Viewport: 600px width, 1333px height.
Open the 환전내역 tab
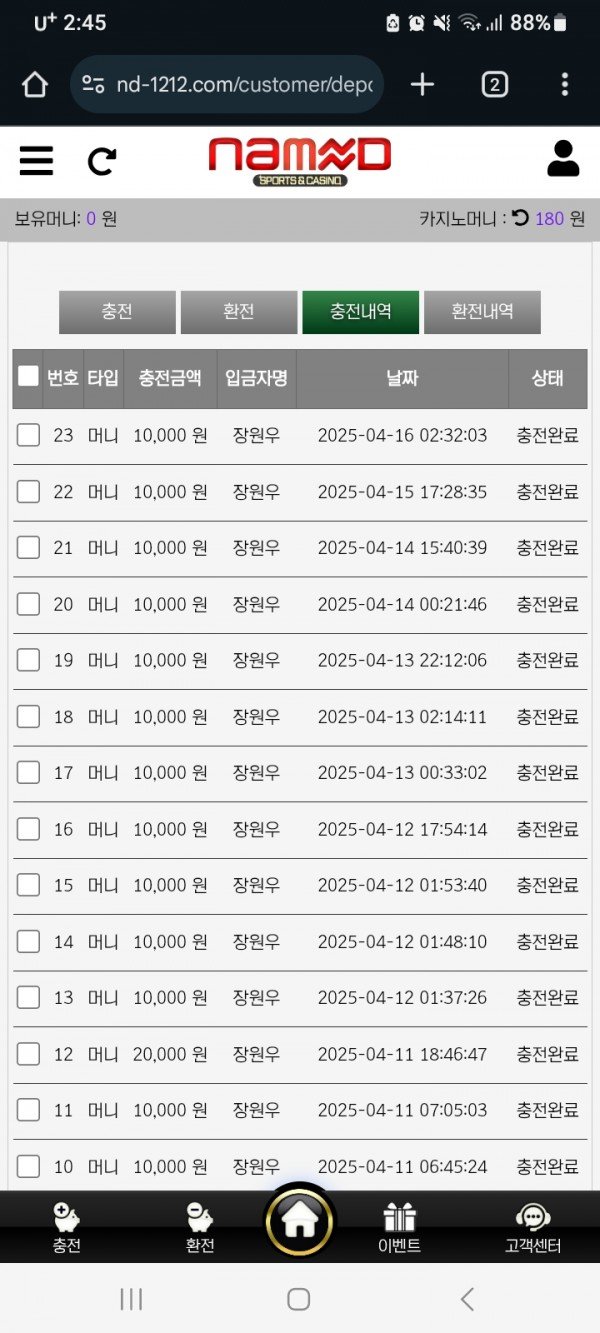[x=482, y=312]
